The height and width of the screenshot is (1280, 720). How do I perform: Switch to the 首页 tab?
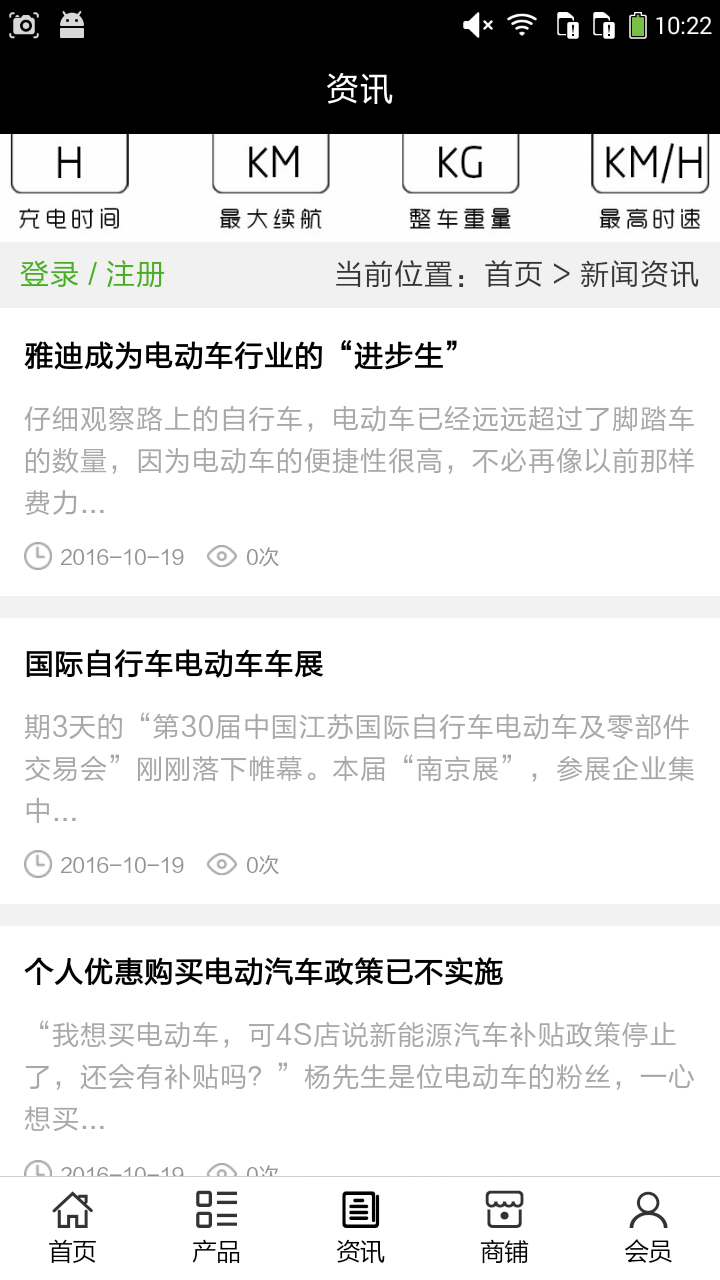(72, 1226)
